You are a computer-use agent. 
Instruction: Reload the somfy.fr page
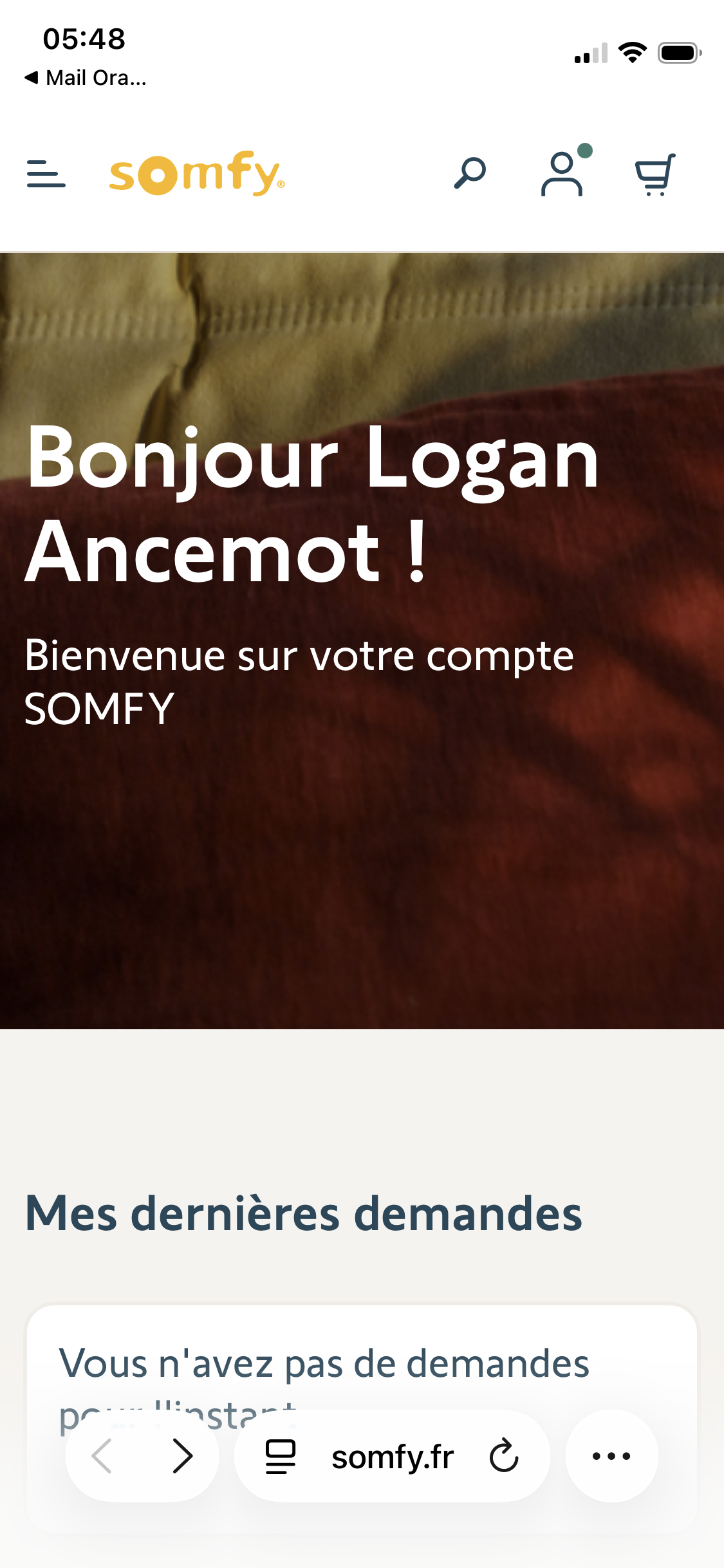tap(504, 1456)
